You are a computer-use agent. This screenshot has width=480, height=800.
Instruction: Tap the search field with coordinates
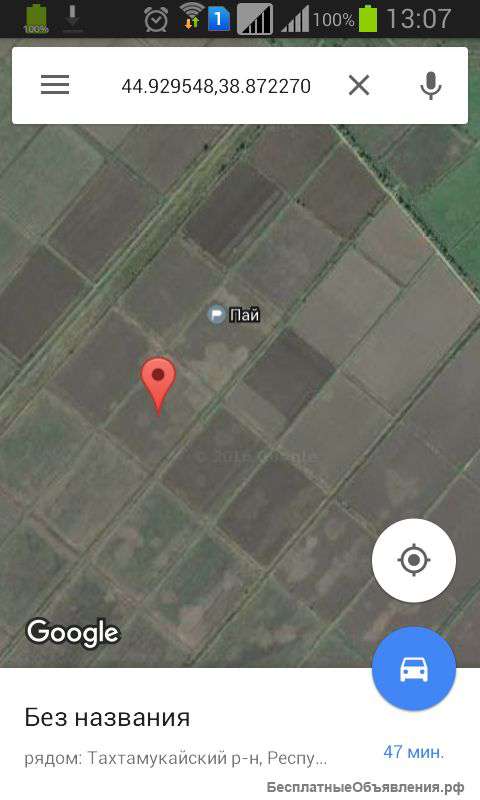216,86
